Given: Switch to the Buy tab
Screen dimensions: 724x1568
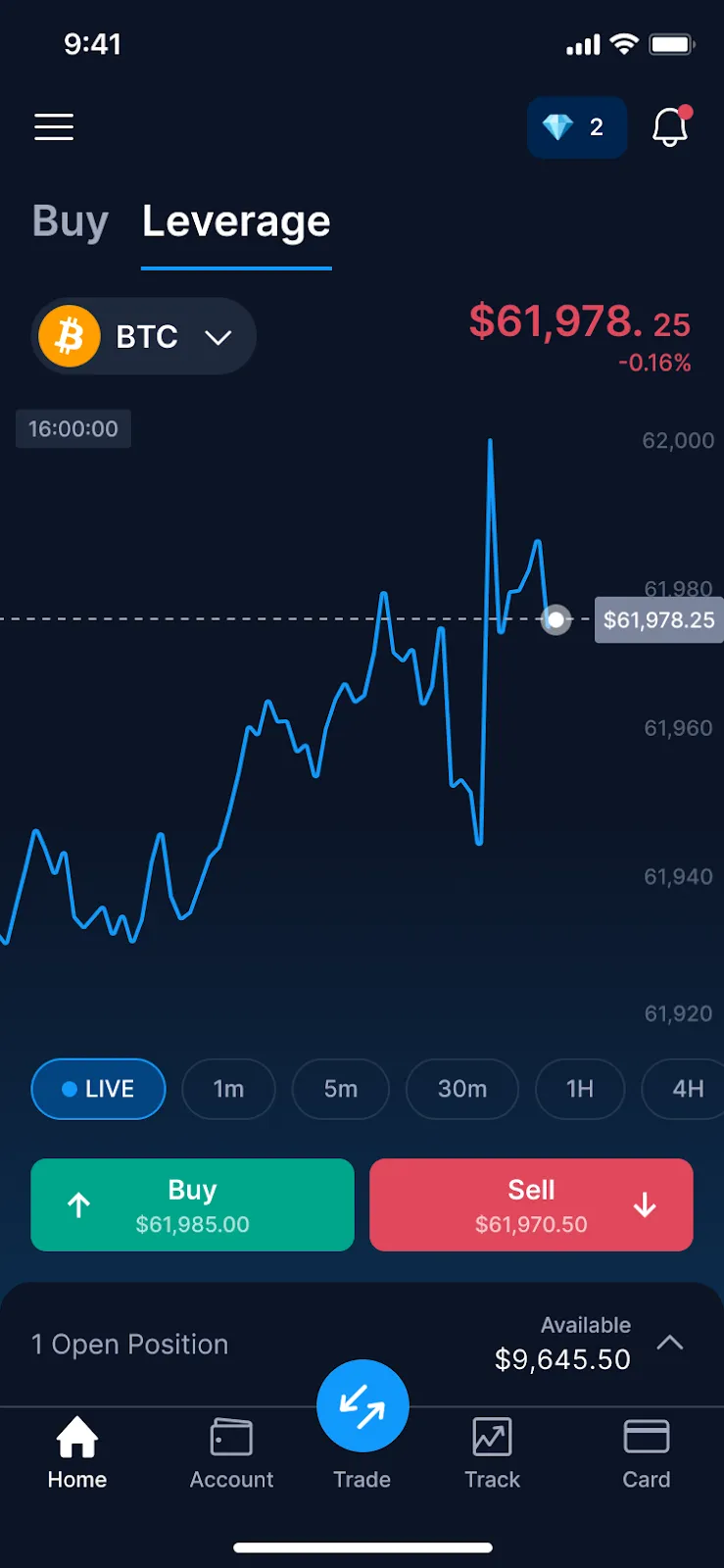Looking at the screenshot, I should pyautogui.click(x=70, y=221).
